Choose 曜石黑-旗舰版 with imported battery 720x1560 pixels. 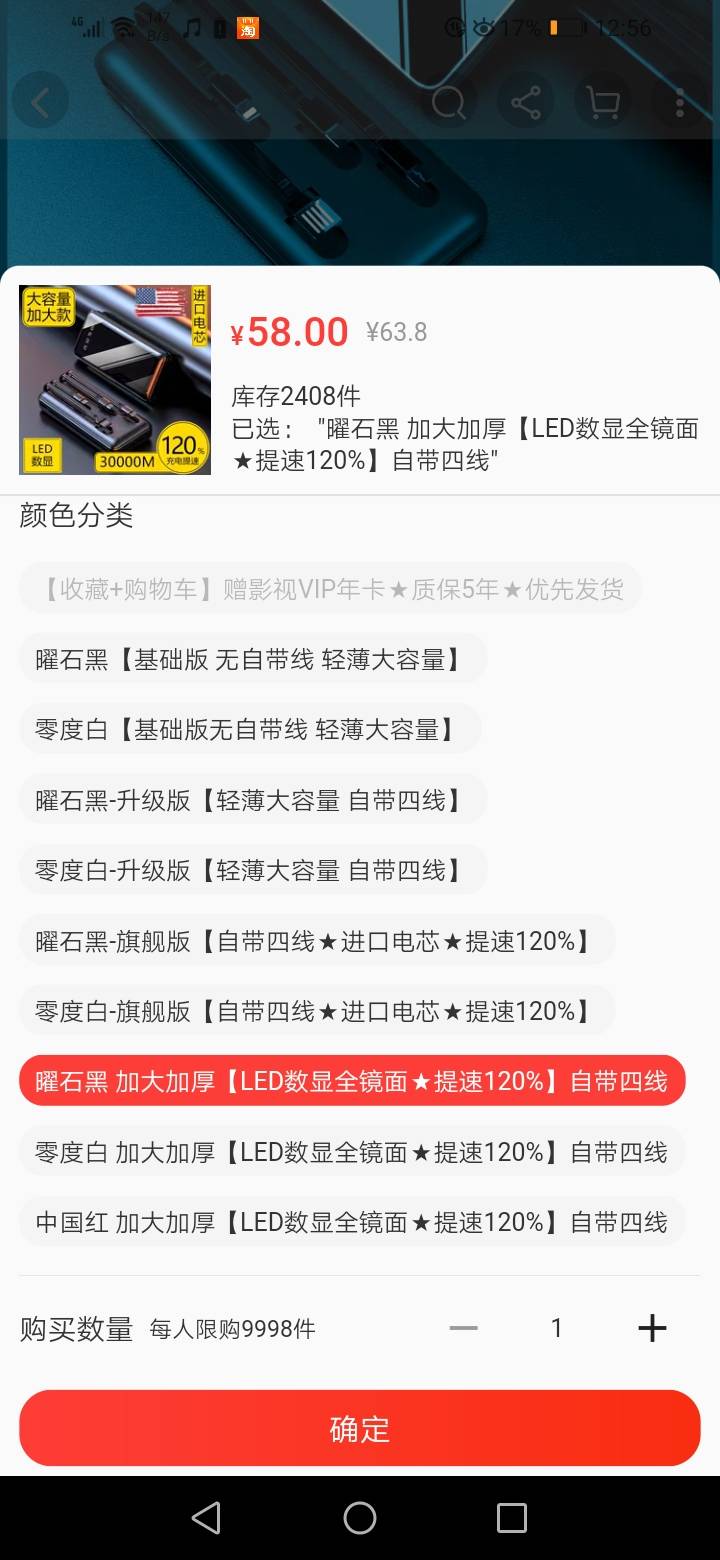pos(317,940)
